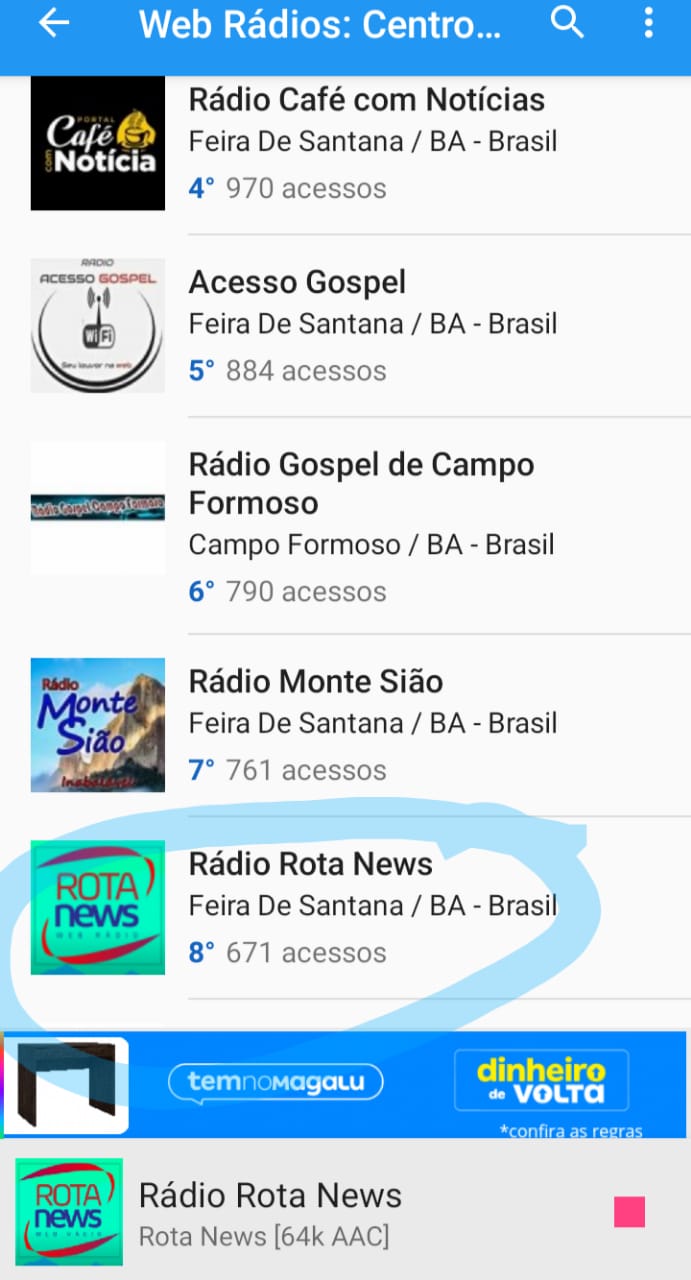Screen dimensions: 691x1280
Task: Stop playback with the pink square
Action: pyautogui.click(x=630, y=1212)
